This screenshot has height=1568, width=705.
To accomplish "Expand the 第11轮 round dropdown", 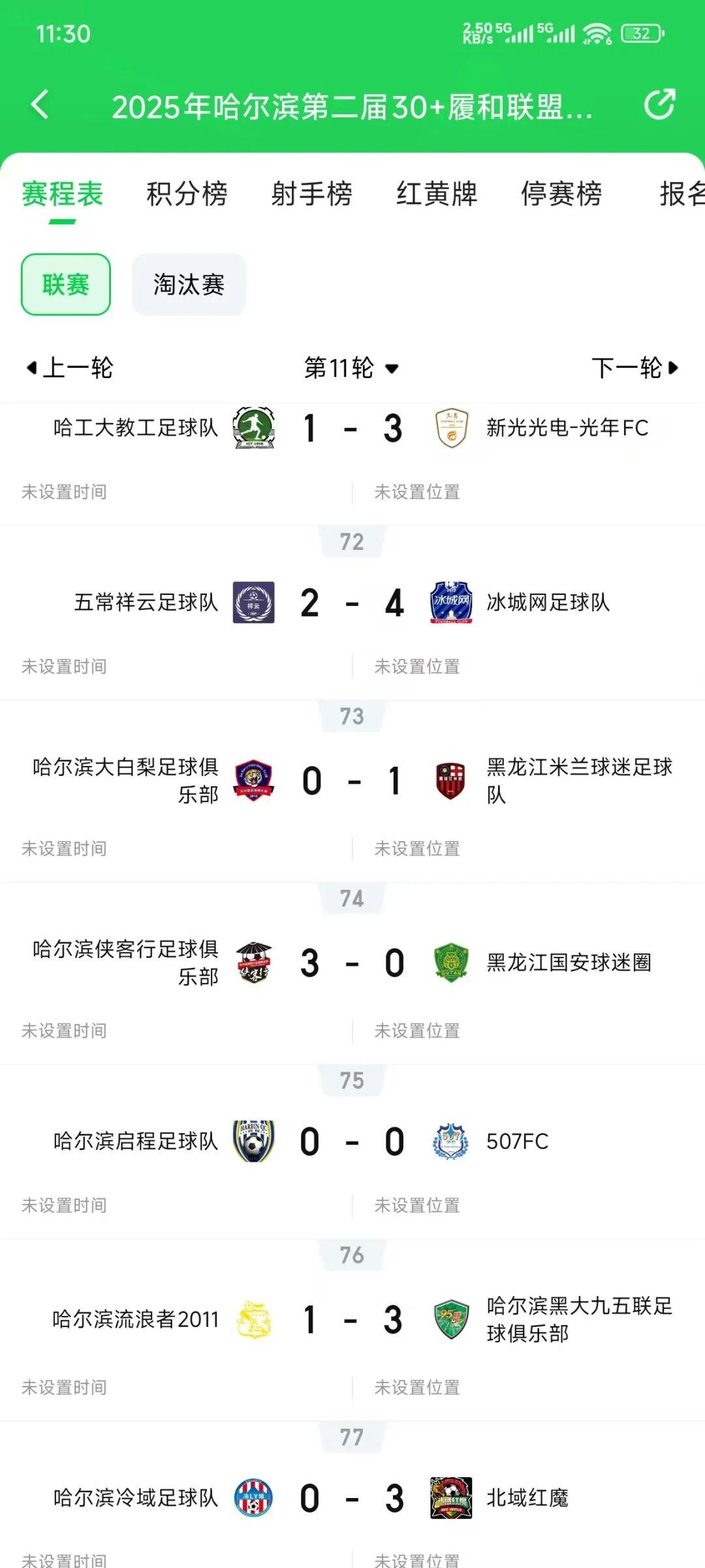I will pos(351,368).
